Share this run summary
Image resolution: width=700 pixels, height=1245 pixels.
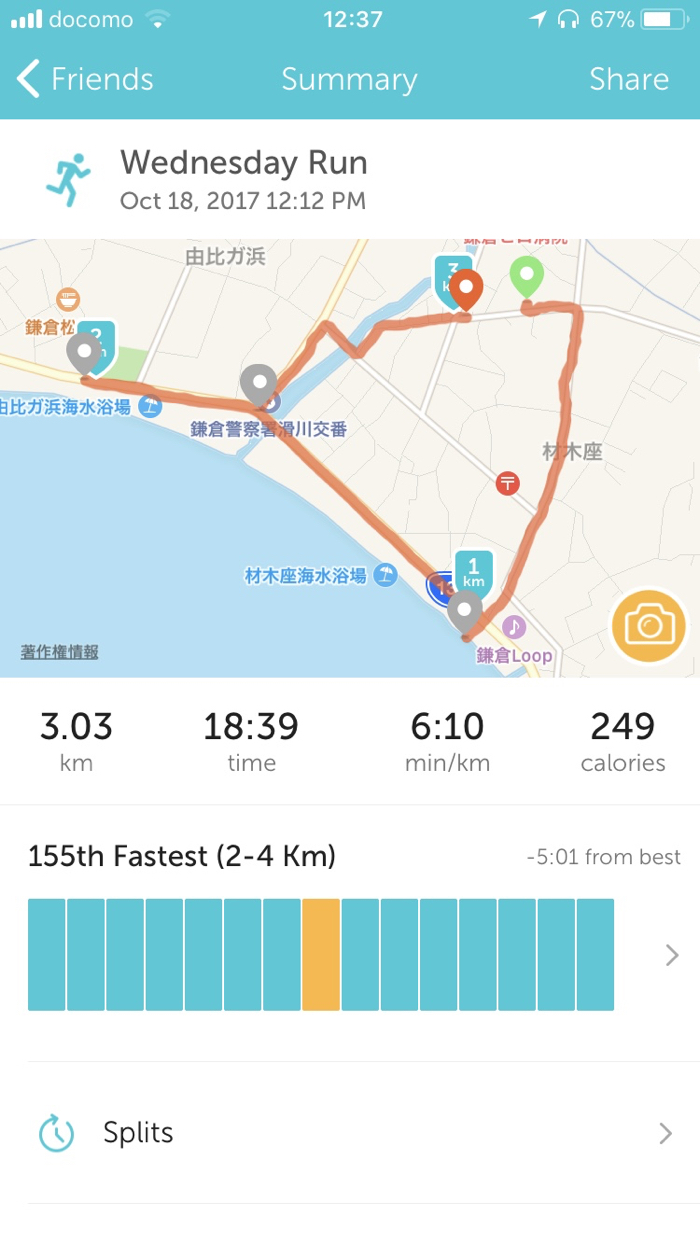tap(628, 79)
